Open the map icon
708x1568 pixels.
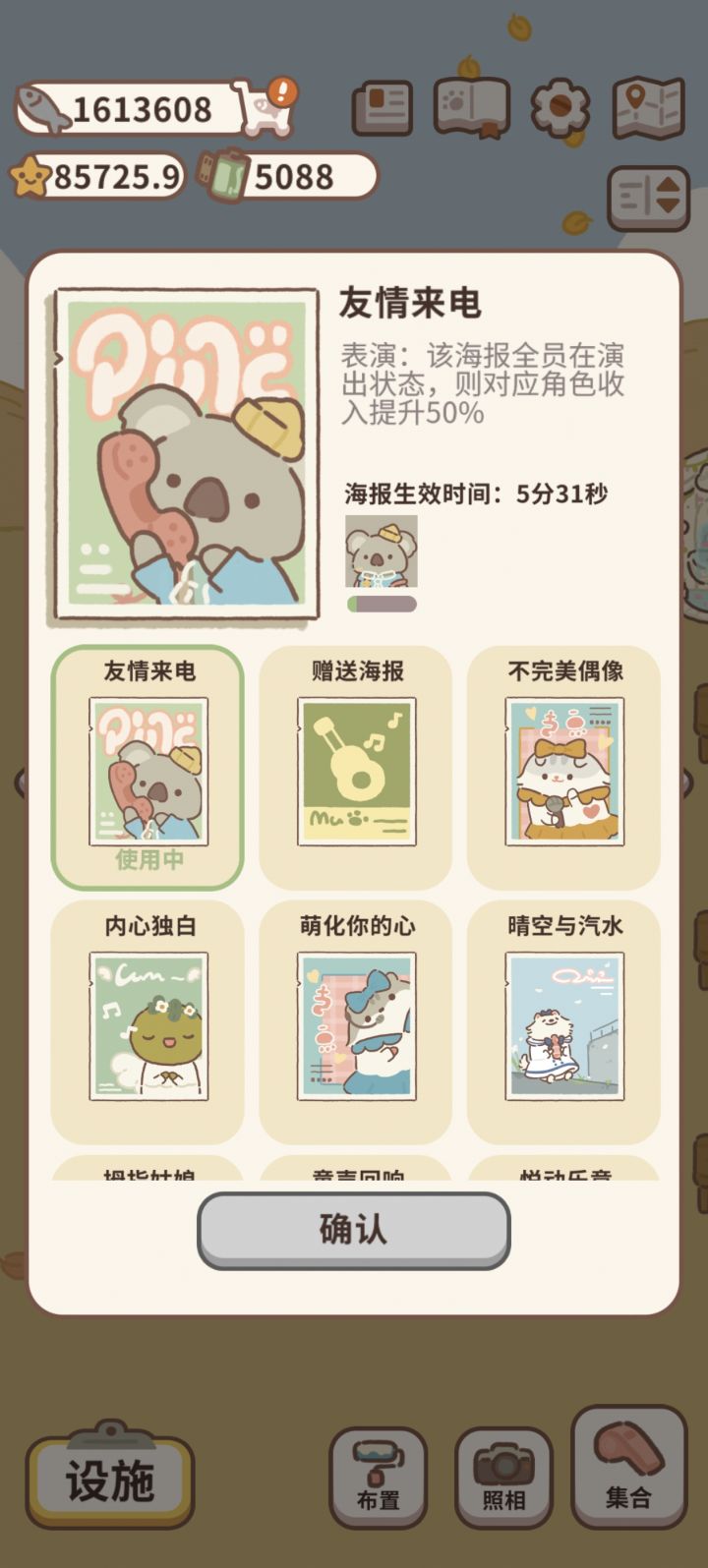pyautogui.click(x=647, y=108)
